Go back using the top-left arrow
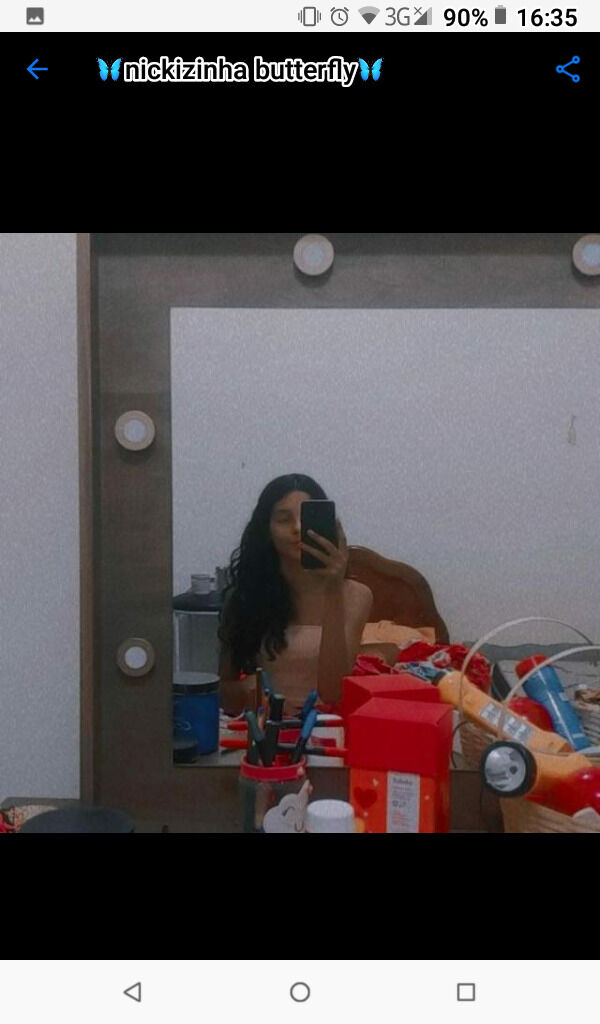600x1024 pixels. pyautogui.click(x=37, y=69)
